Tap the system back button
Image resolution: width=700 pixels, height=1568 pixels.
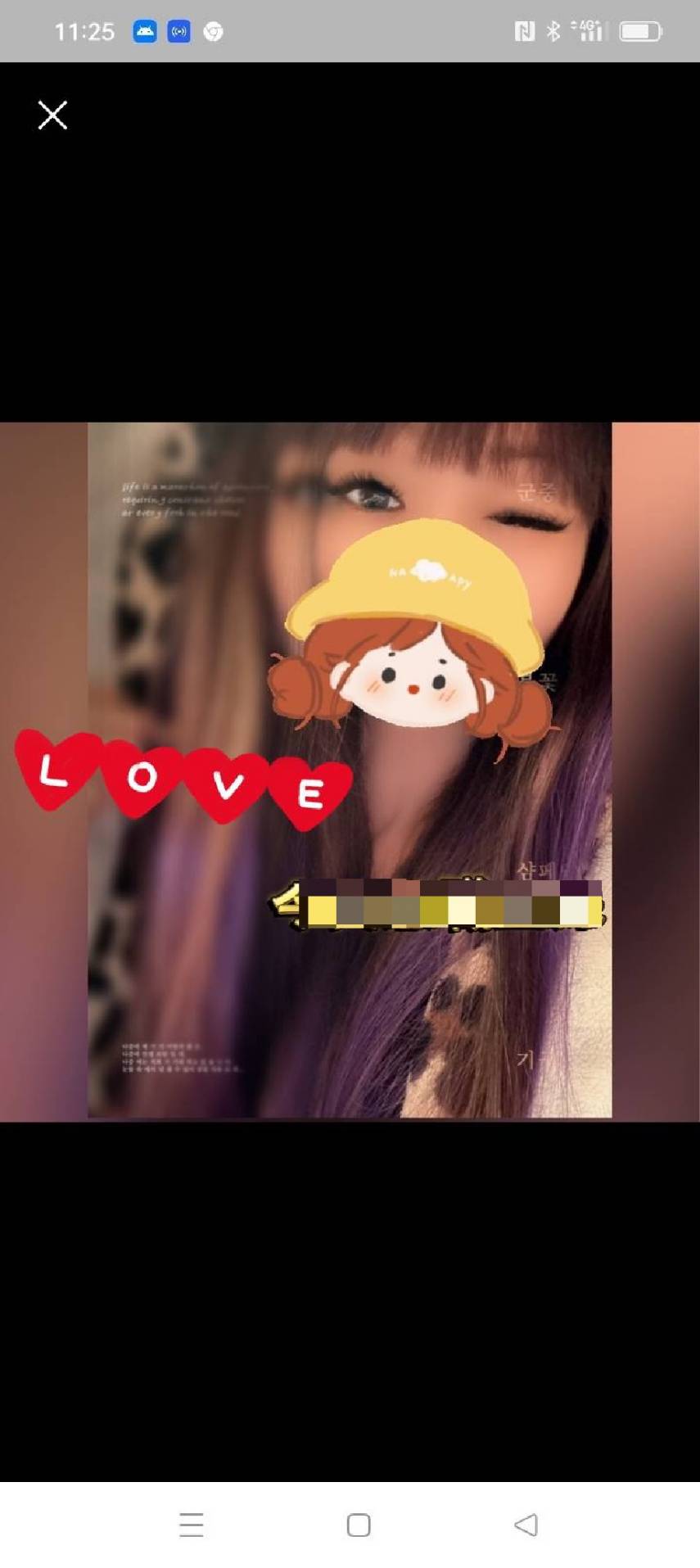pyautogui.click(x=526, y=1525)
